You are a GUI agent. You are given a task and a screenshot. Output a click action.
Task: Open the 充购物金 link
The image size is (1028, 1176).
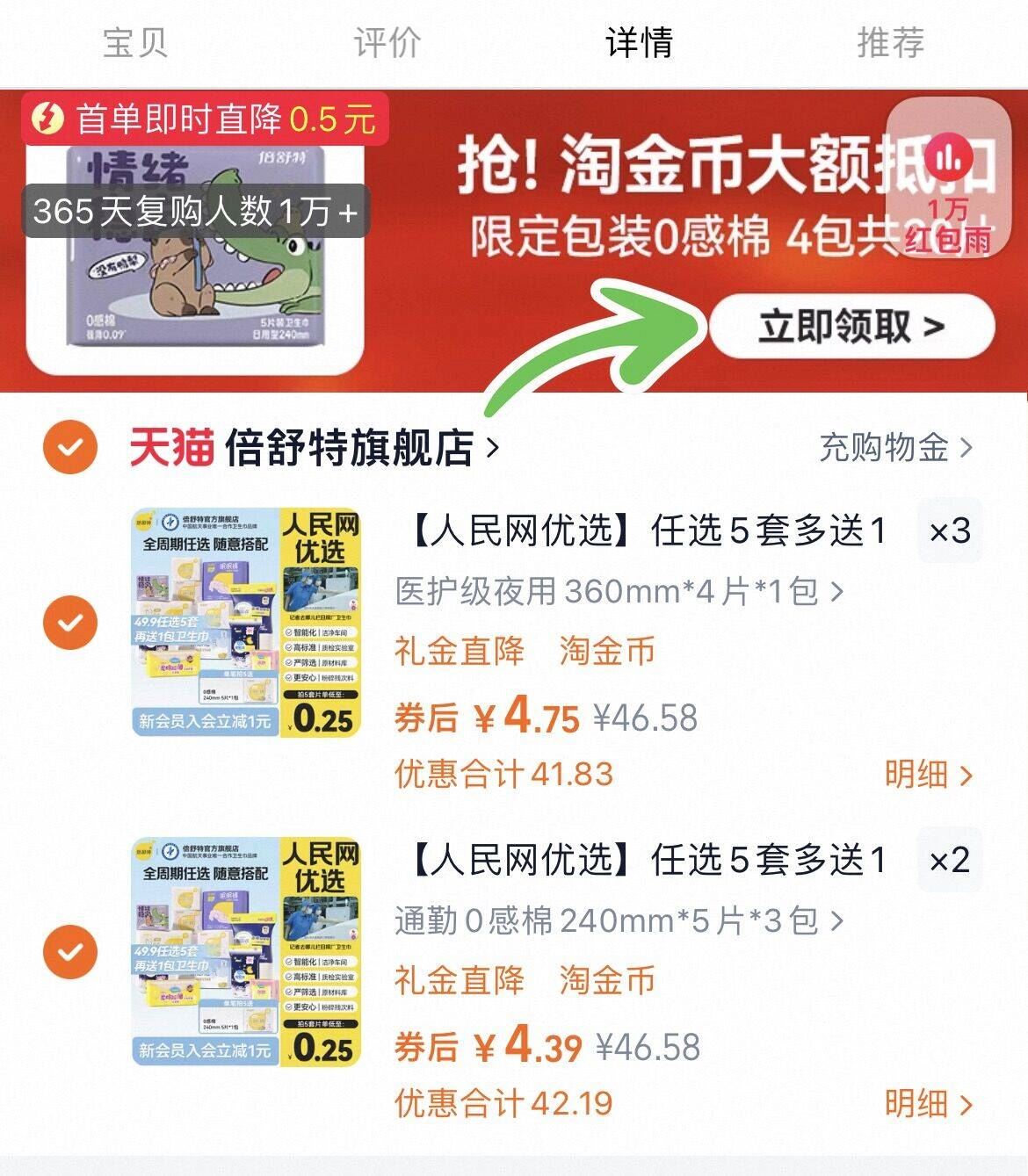point(891,446)
